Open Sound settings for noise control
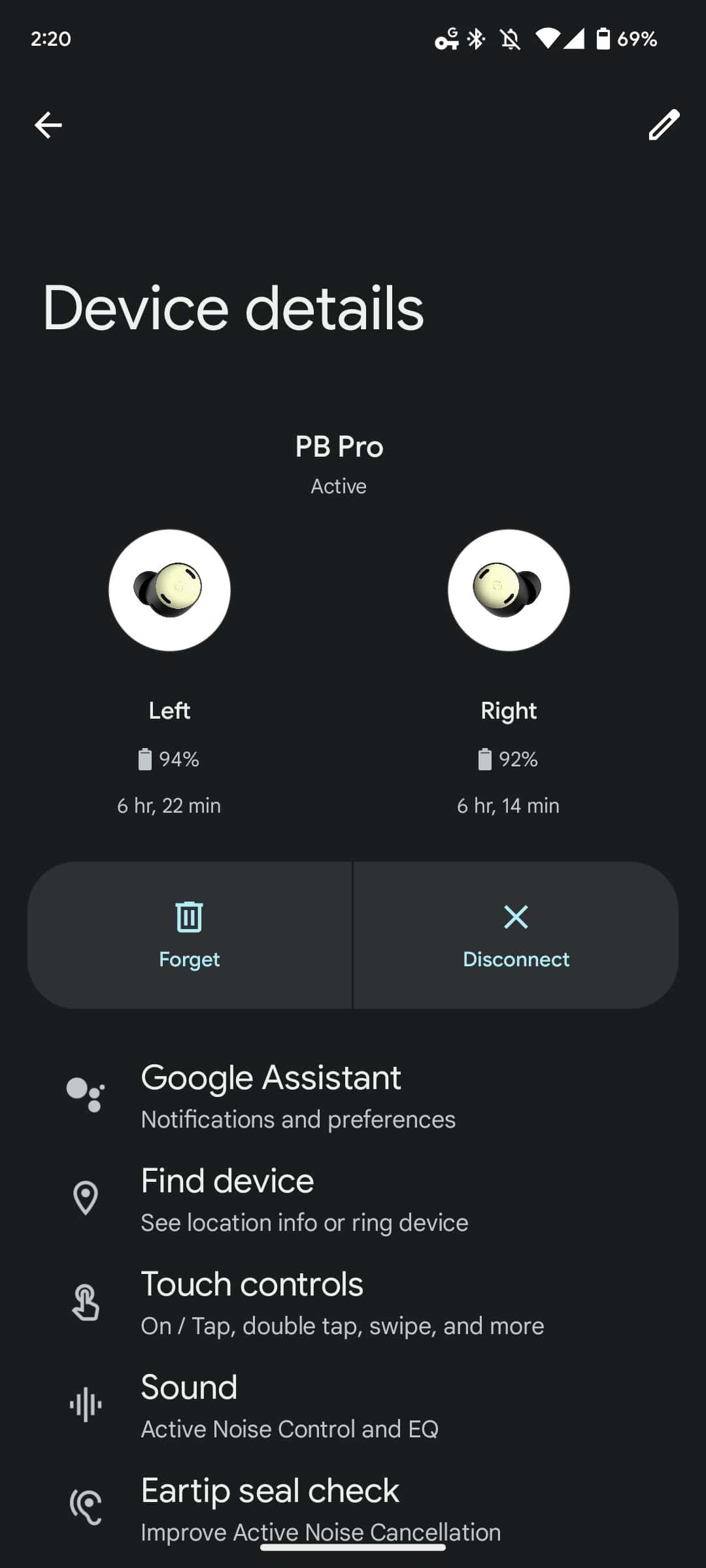This screenshot has width=706, height=1568. pos(289,1405)
